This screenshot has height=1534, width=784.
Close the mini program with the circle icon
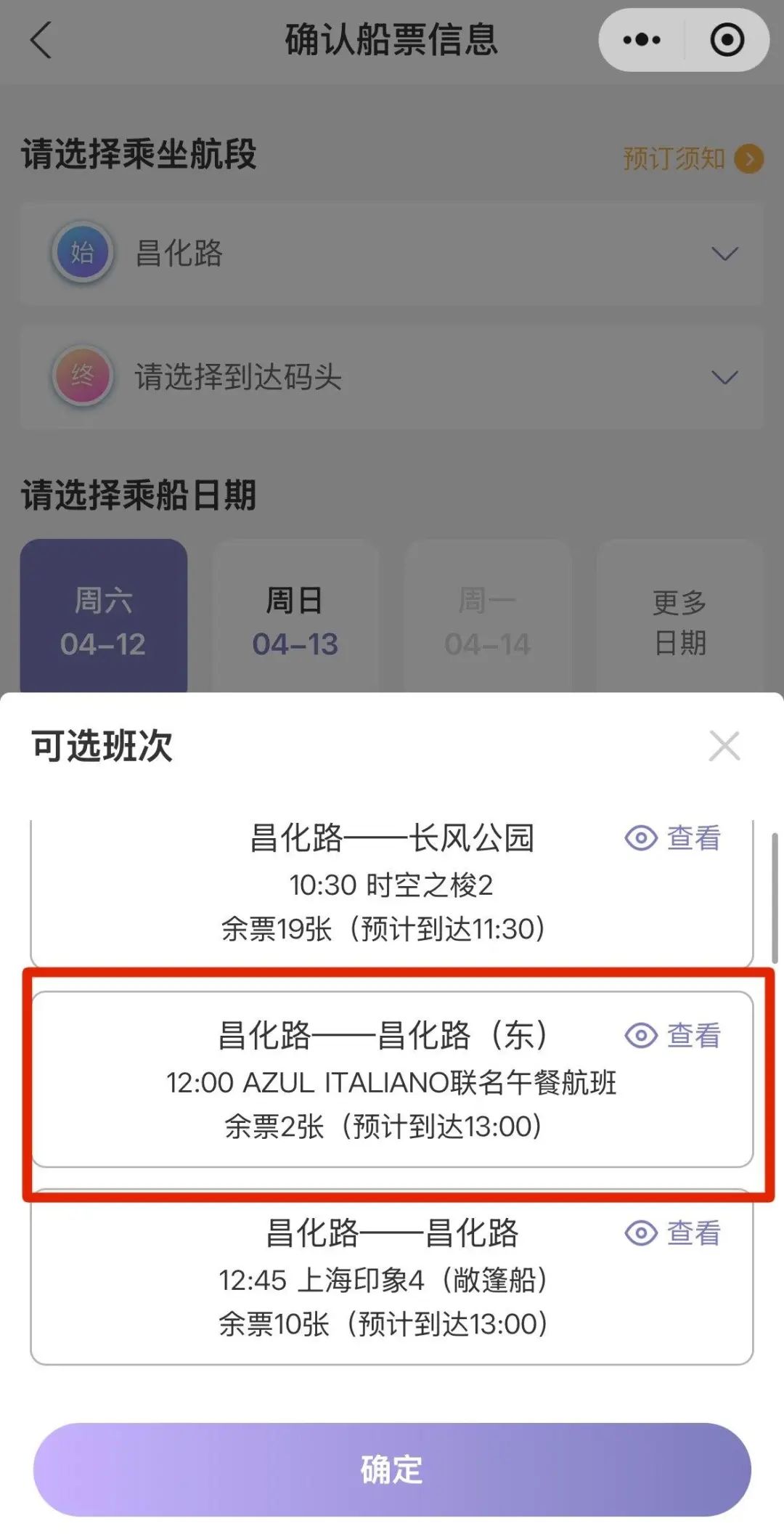[727, 40]
